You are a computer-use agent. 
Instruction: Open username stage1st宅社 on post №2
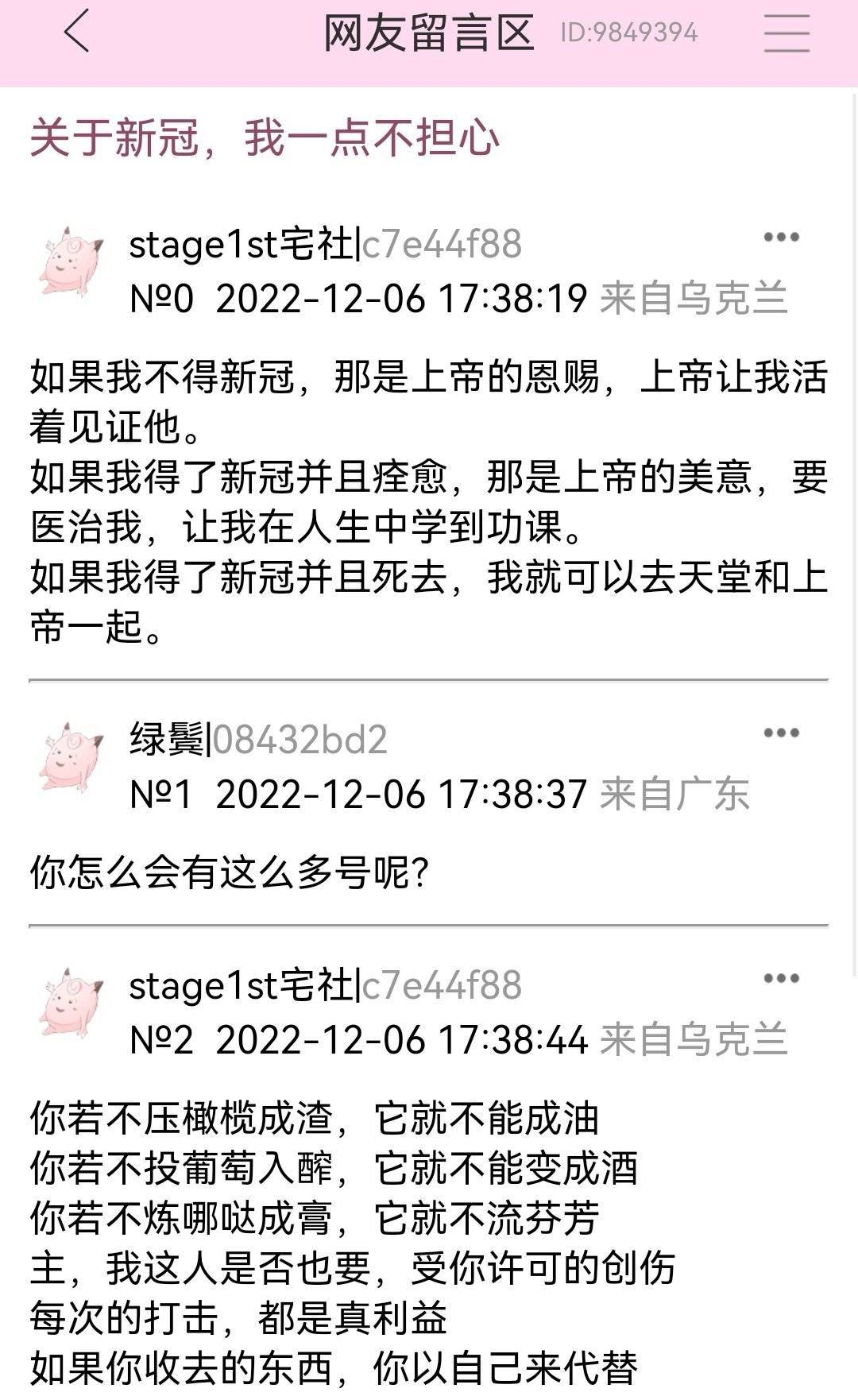pos(241,985)
